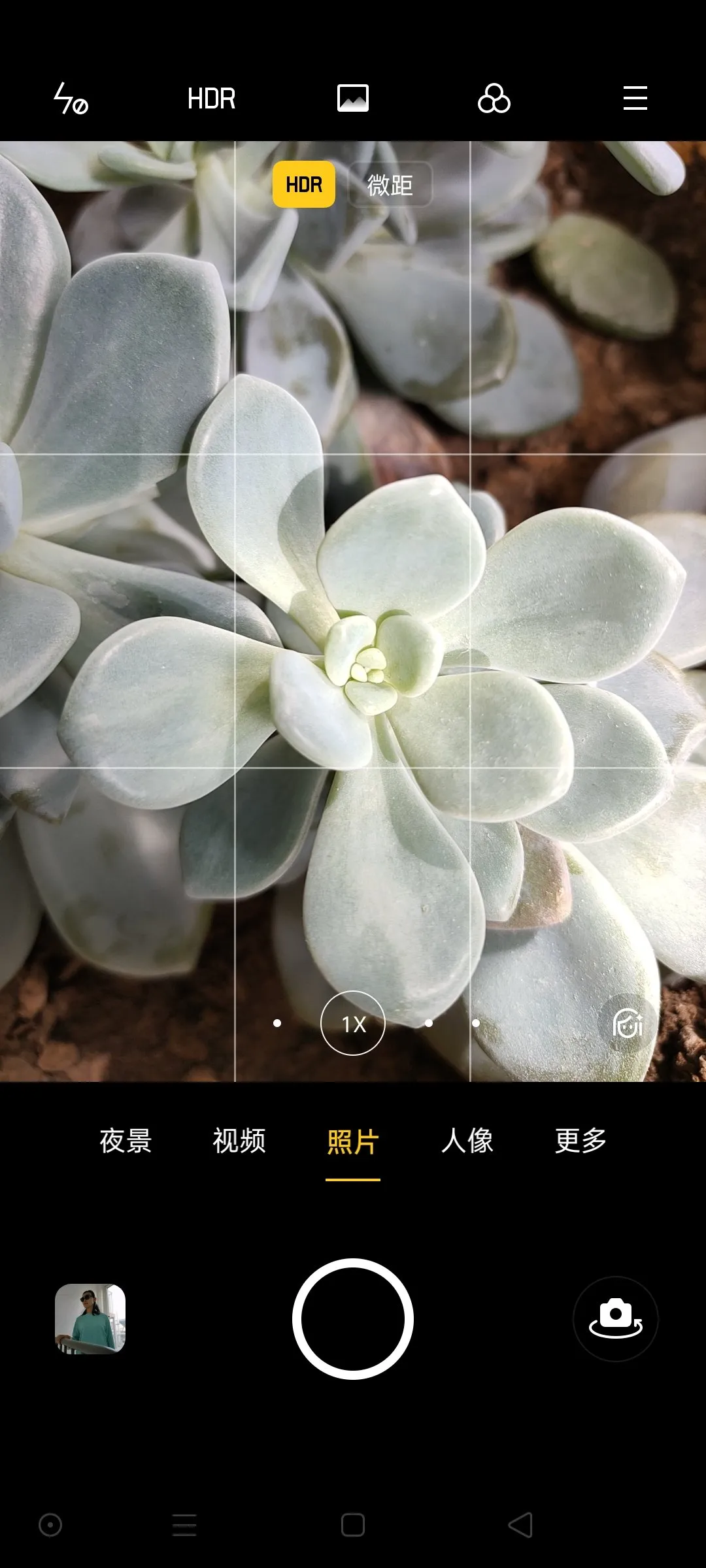This screenshot has height=1568, width=706.
Task: Select the 1X zoom button
Action: pos(353,1023)
